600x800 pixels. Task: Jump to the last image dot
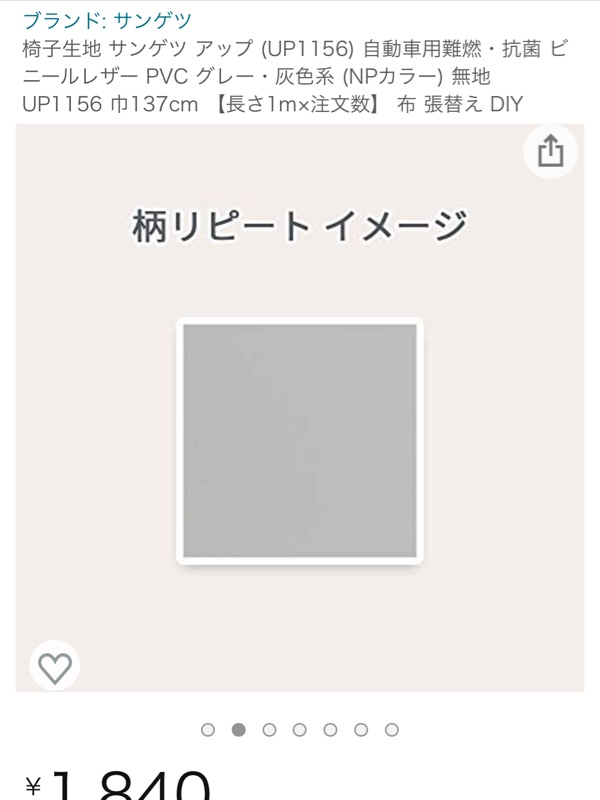[392, 730]
